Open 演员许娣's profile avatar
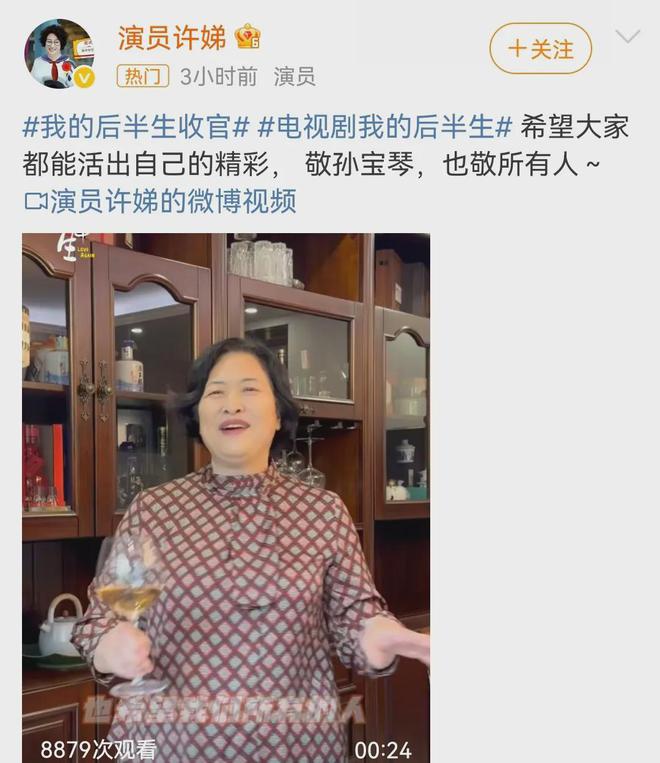Screen dimensions: 660x763 pyautogui.click(x=59, y=52)
